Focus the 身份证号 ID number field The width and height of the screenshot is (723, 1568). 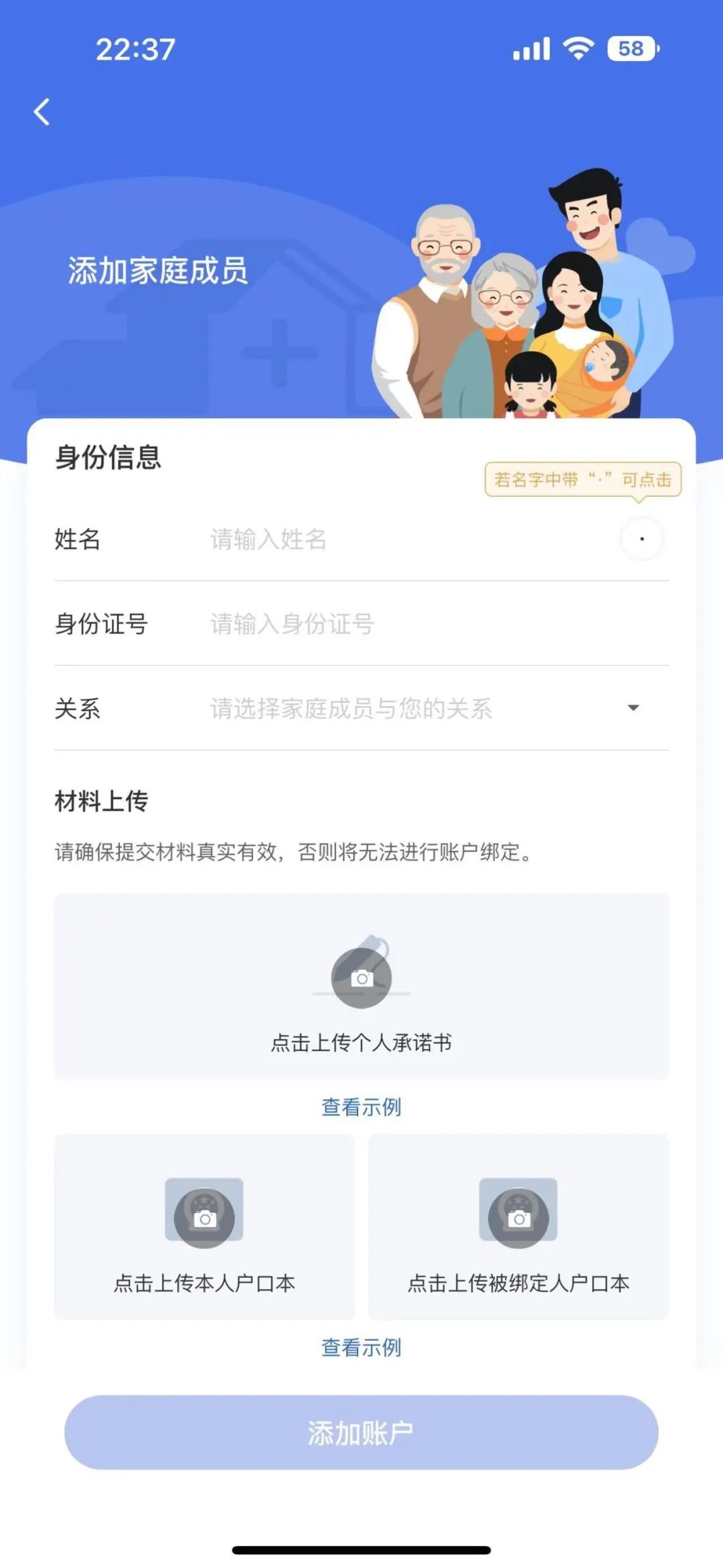click(x=402, y=624)
